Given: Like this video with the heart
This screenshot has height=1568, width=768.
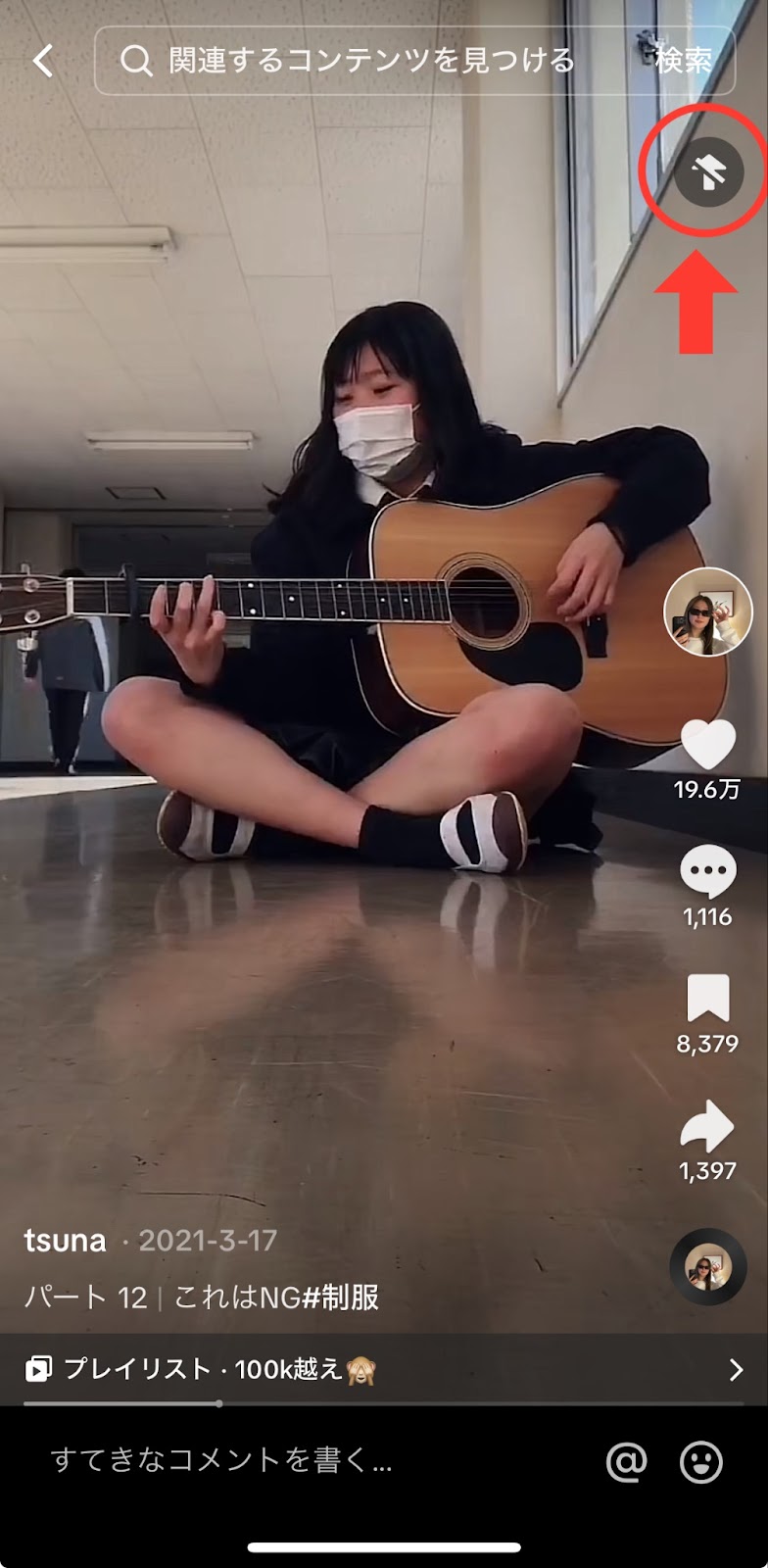Looking at the screenshot, I should 707,744.
